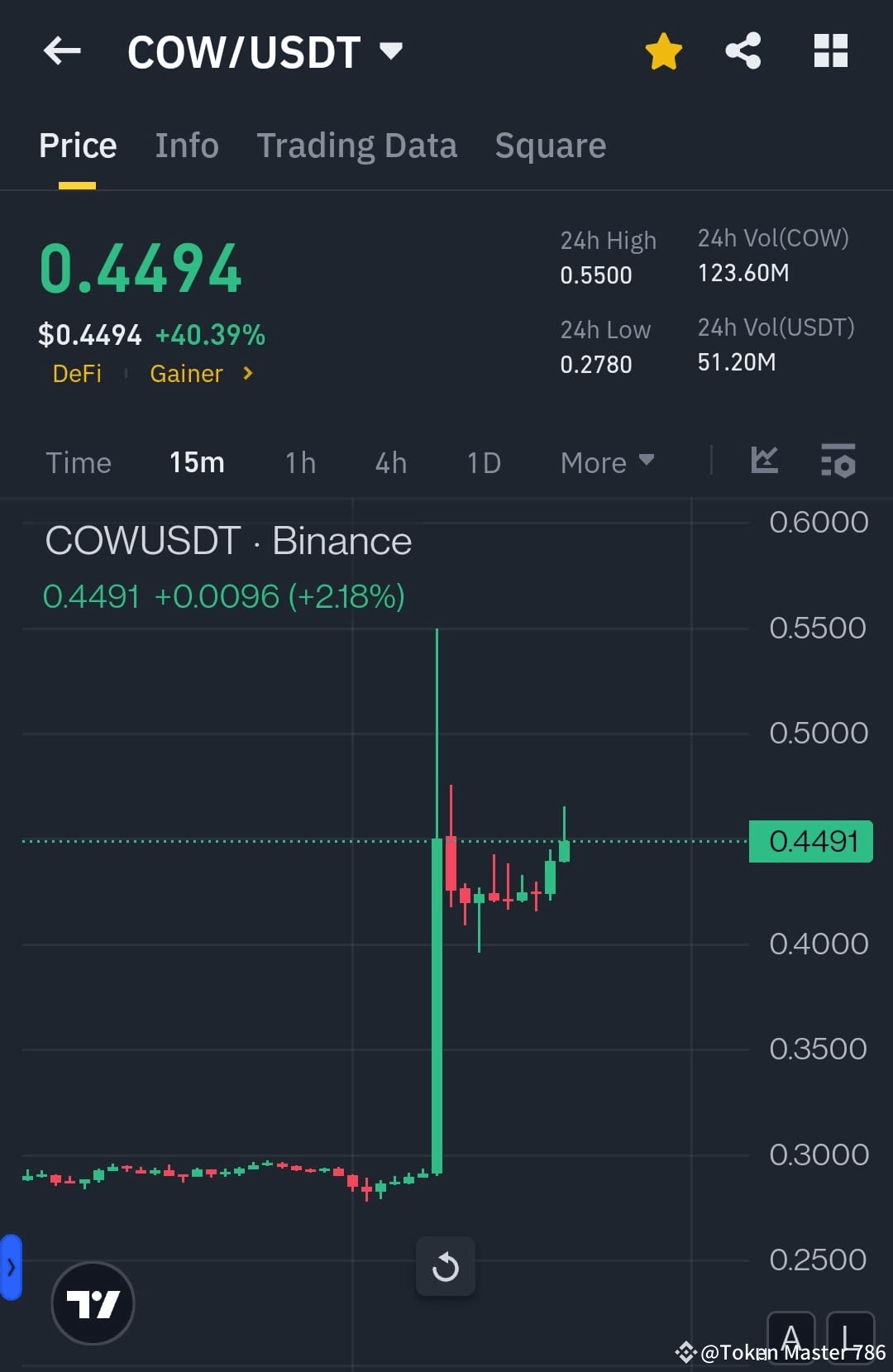This screenshot has height=1372, width=893.
Task: Switch chart interval to 1h
Action: coord(299,462)
